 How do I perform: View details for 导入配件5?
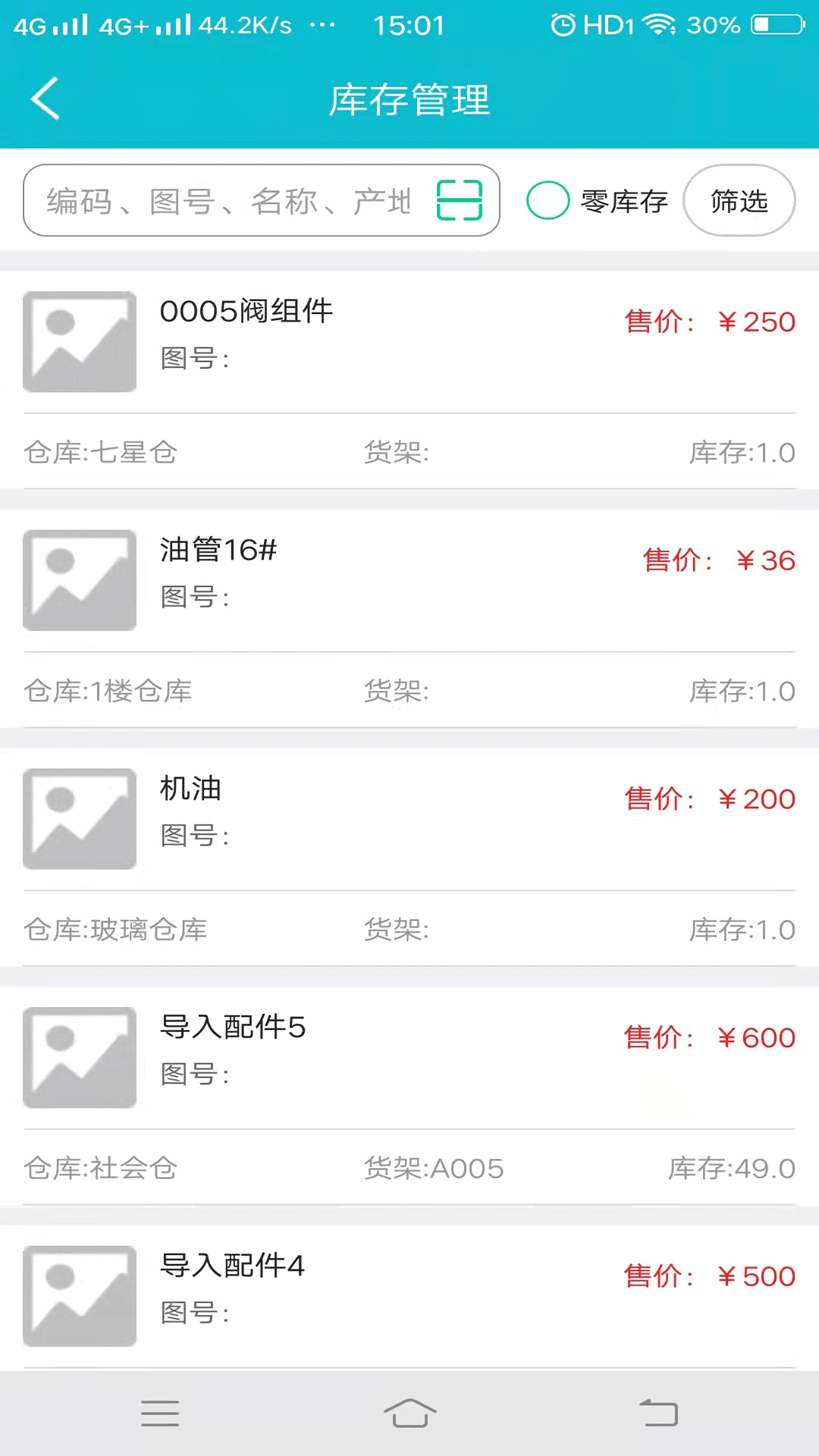pos(409,1097)
